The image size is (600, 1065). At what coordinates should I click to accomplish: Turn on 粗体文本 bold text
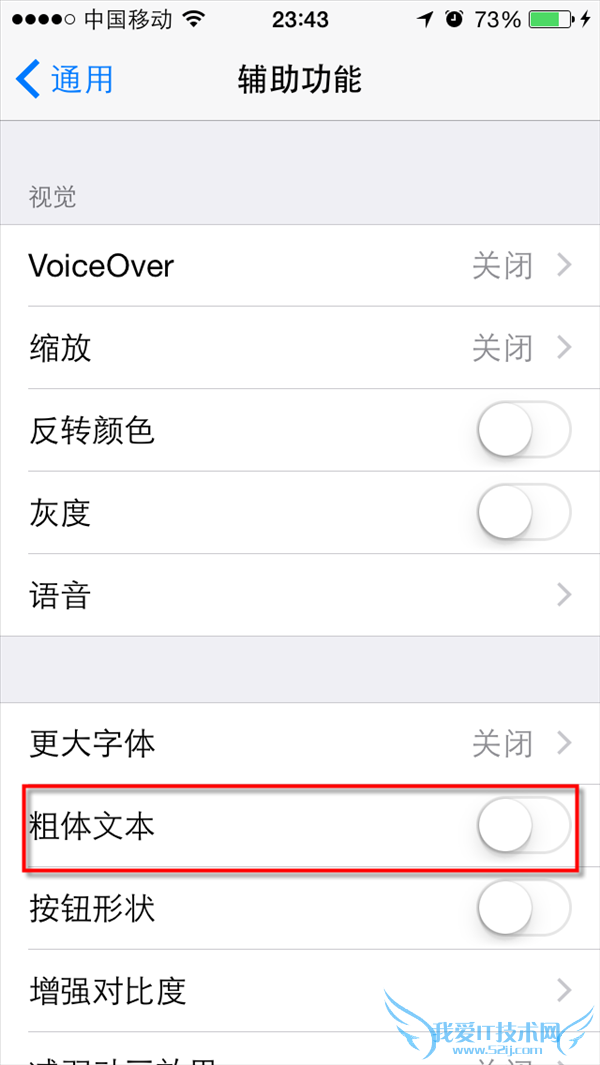[x=523, y=827]
